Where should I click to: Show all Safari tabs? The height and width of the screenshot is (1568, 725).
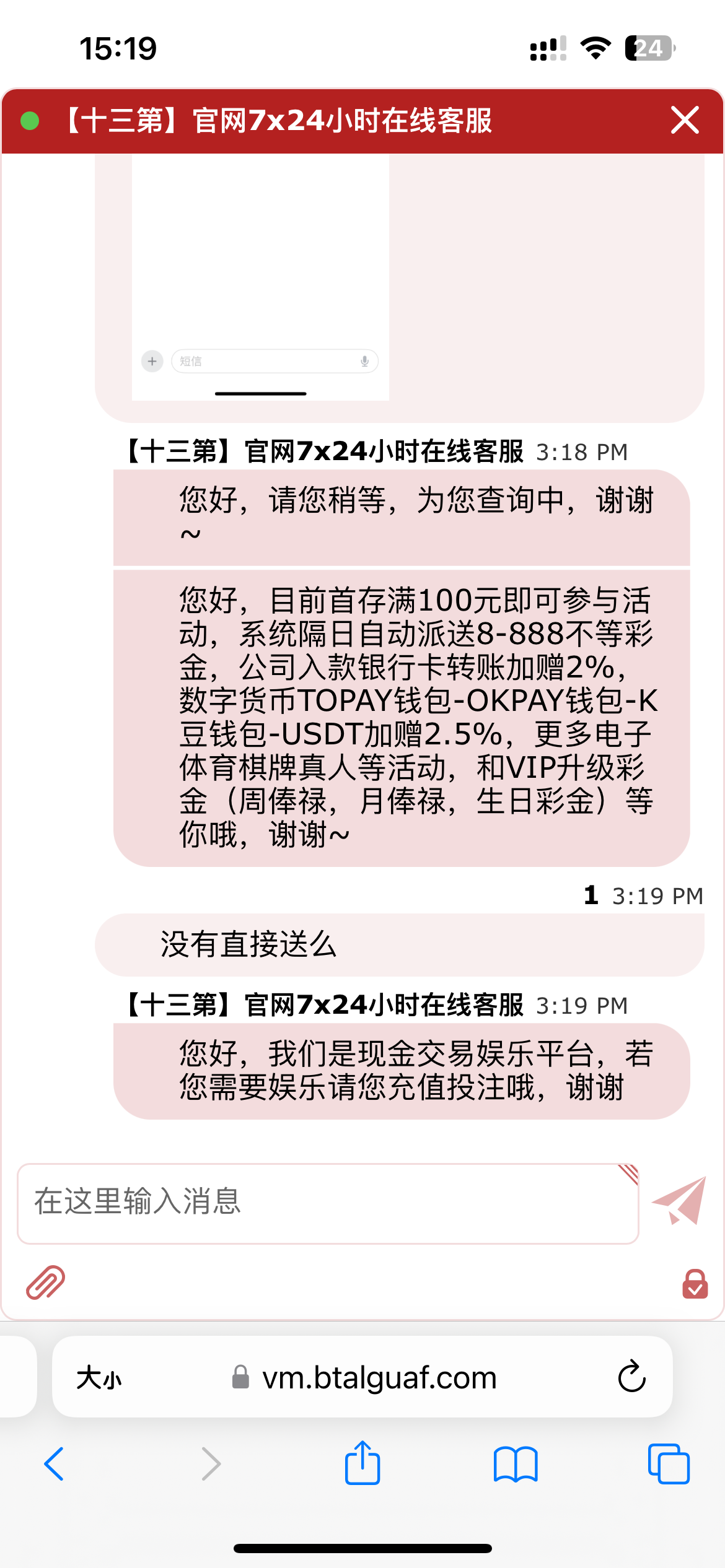pyautogui.click(x=668, y=1464)
